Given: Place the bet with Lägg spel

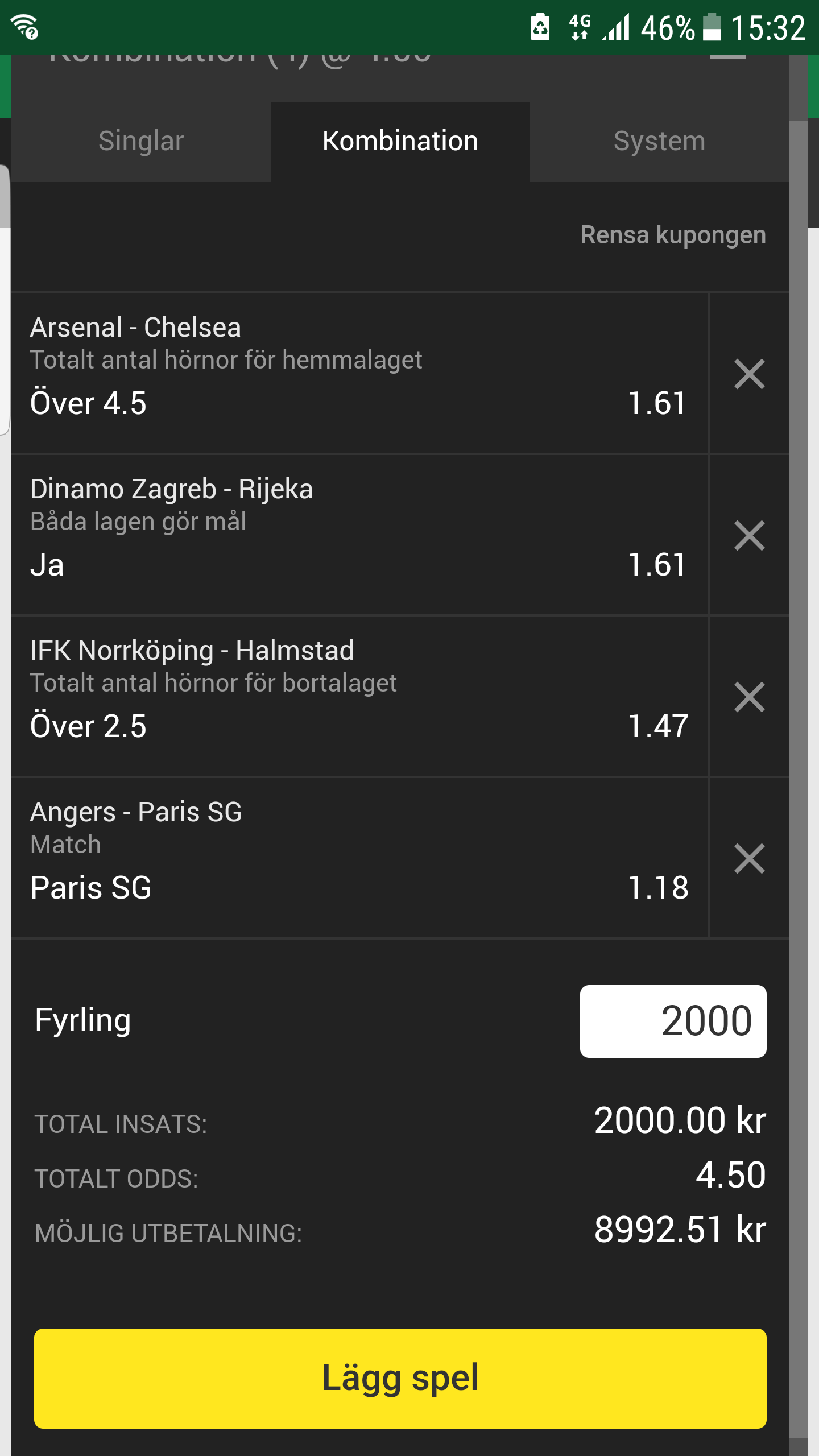Looking at the screenshot, I should [x=400, y=1379].
